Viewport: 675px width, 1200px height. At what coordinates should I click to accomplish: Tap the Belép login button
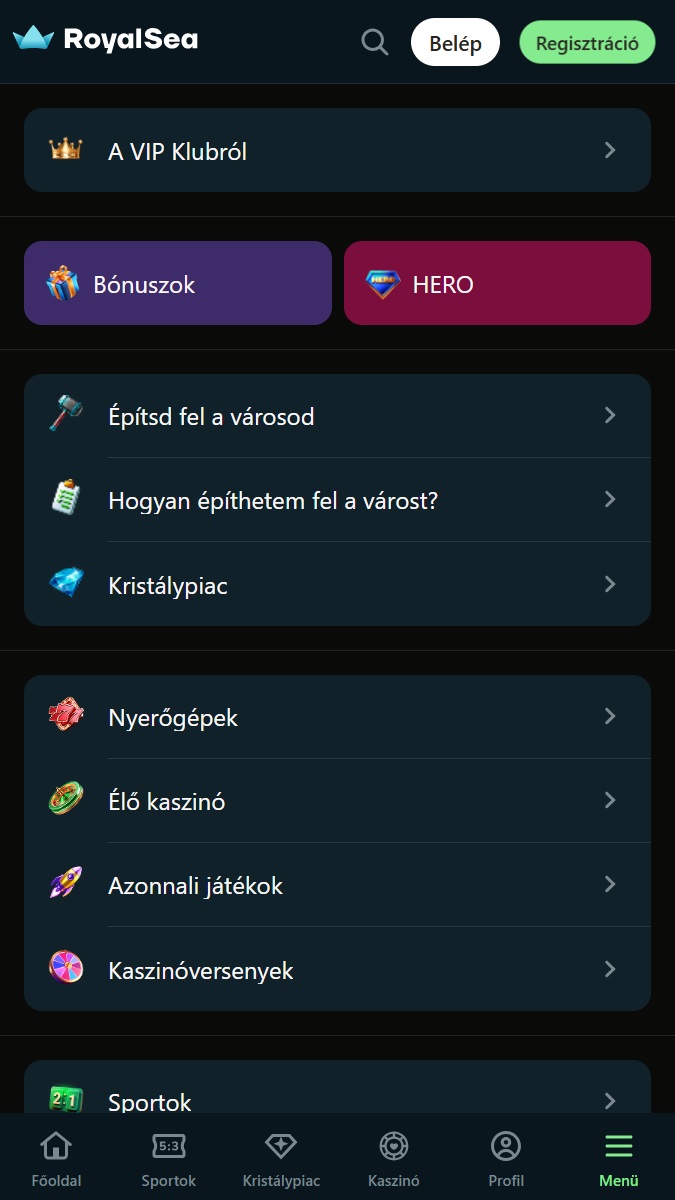[455, 42]
